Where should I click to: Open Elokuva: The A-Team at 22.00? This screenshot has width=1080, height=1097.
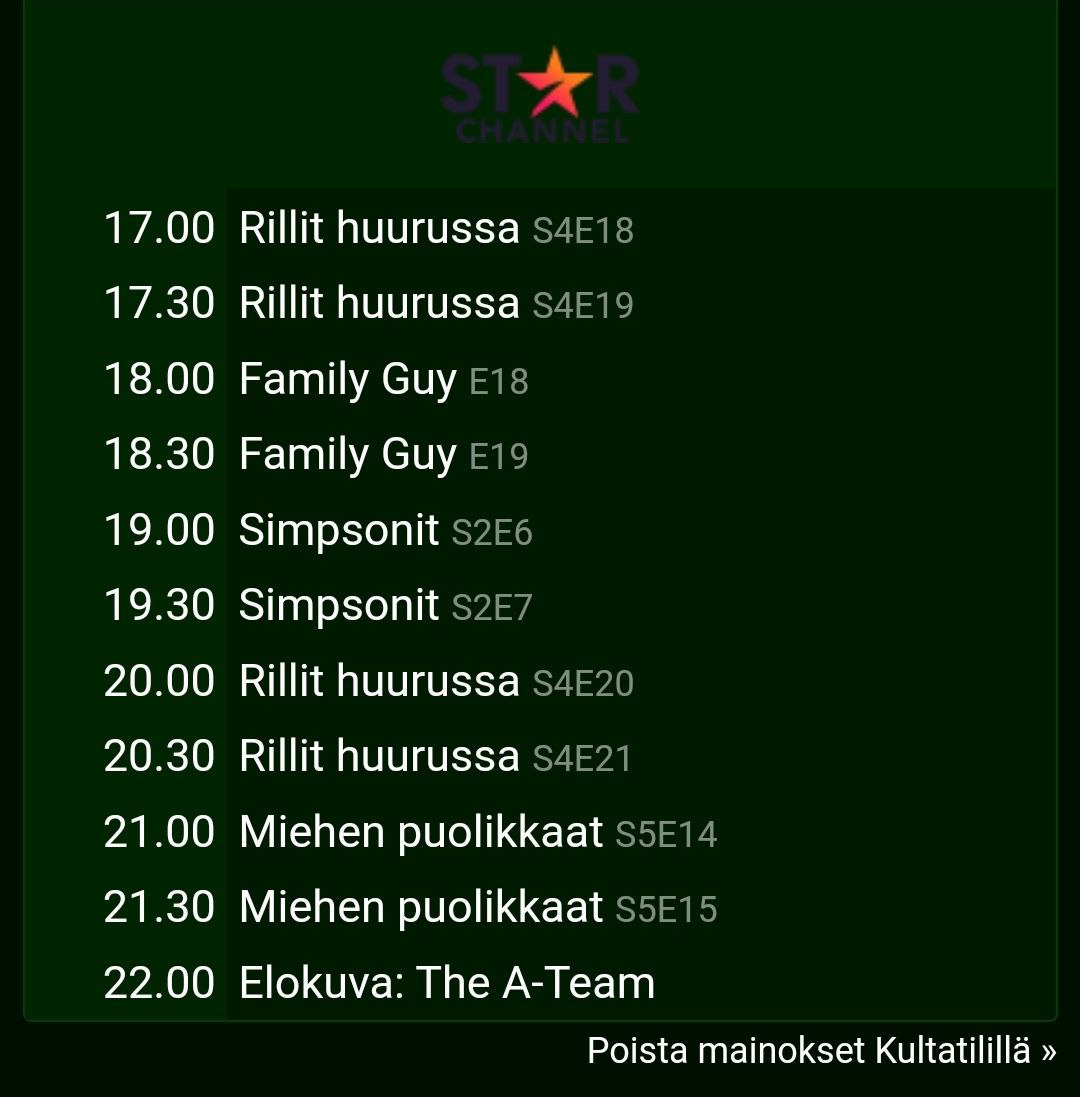pos(447,983)
